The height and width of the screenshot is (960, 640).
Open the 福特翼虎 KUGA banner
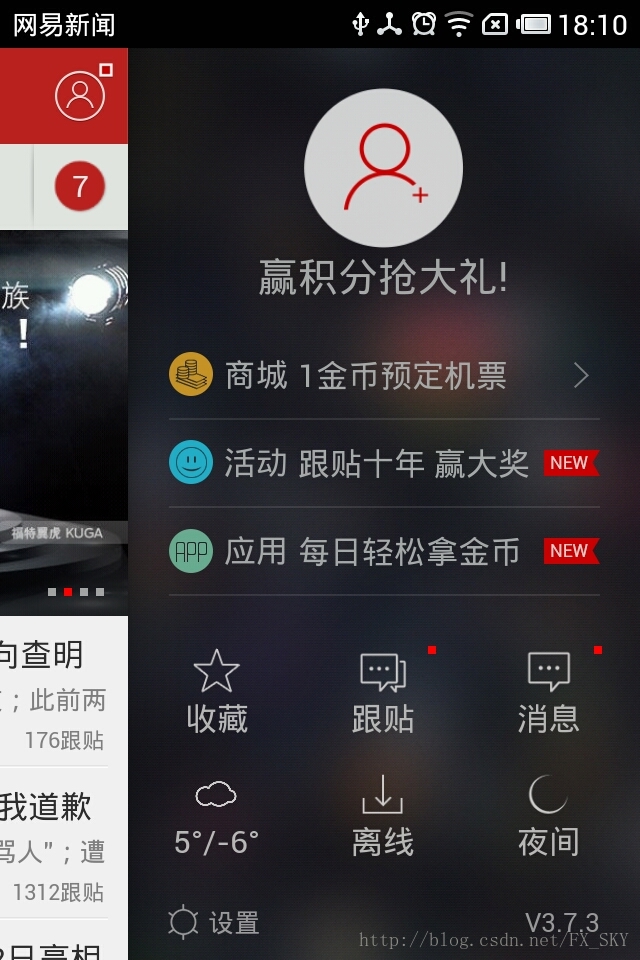64,420
